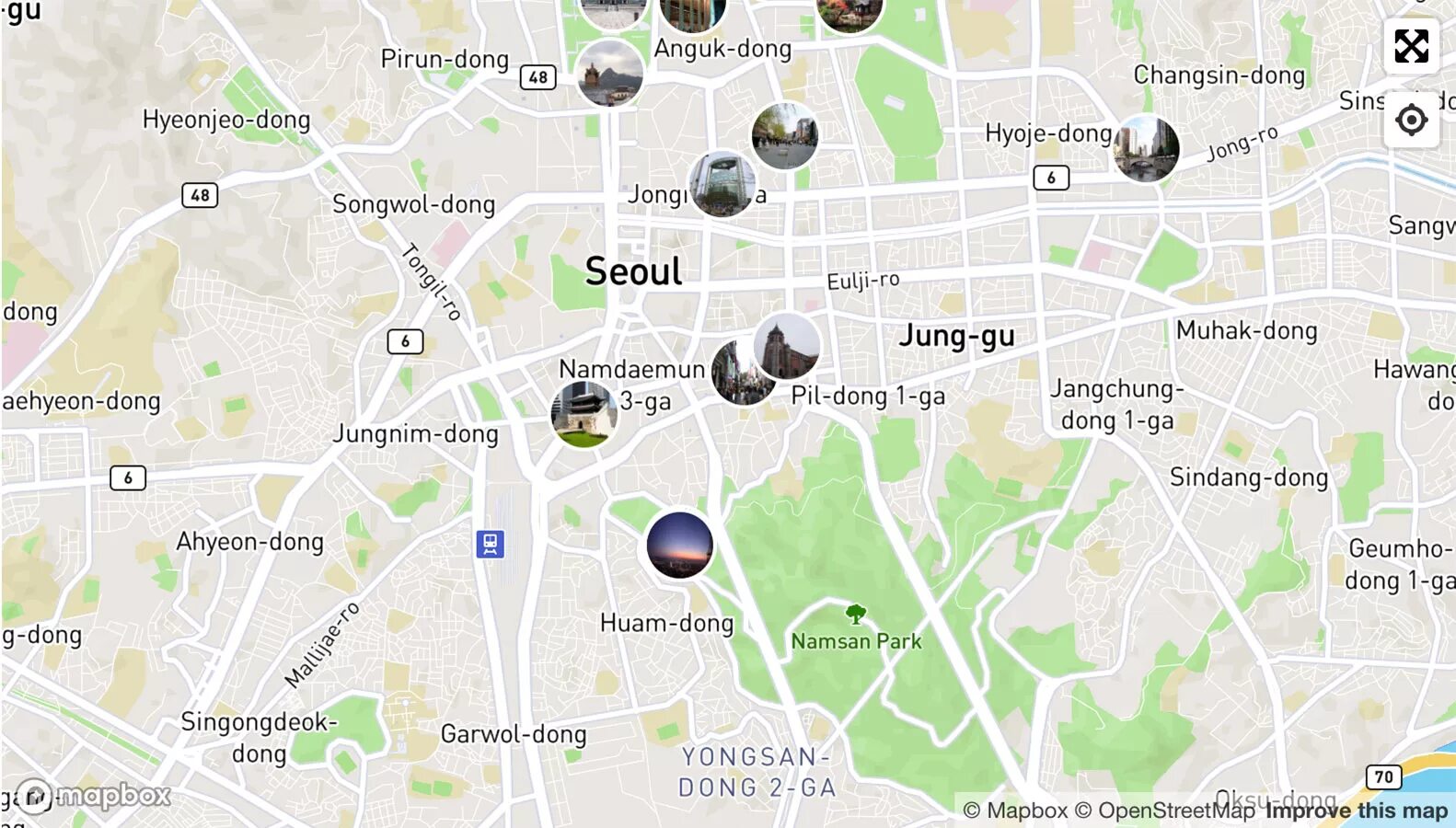1456x828 pixels.
Task: Open the Mapbox attribution link
Action: [1015, 811]
